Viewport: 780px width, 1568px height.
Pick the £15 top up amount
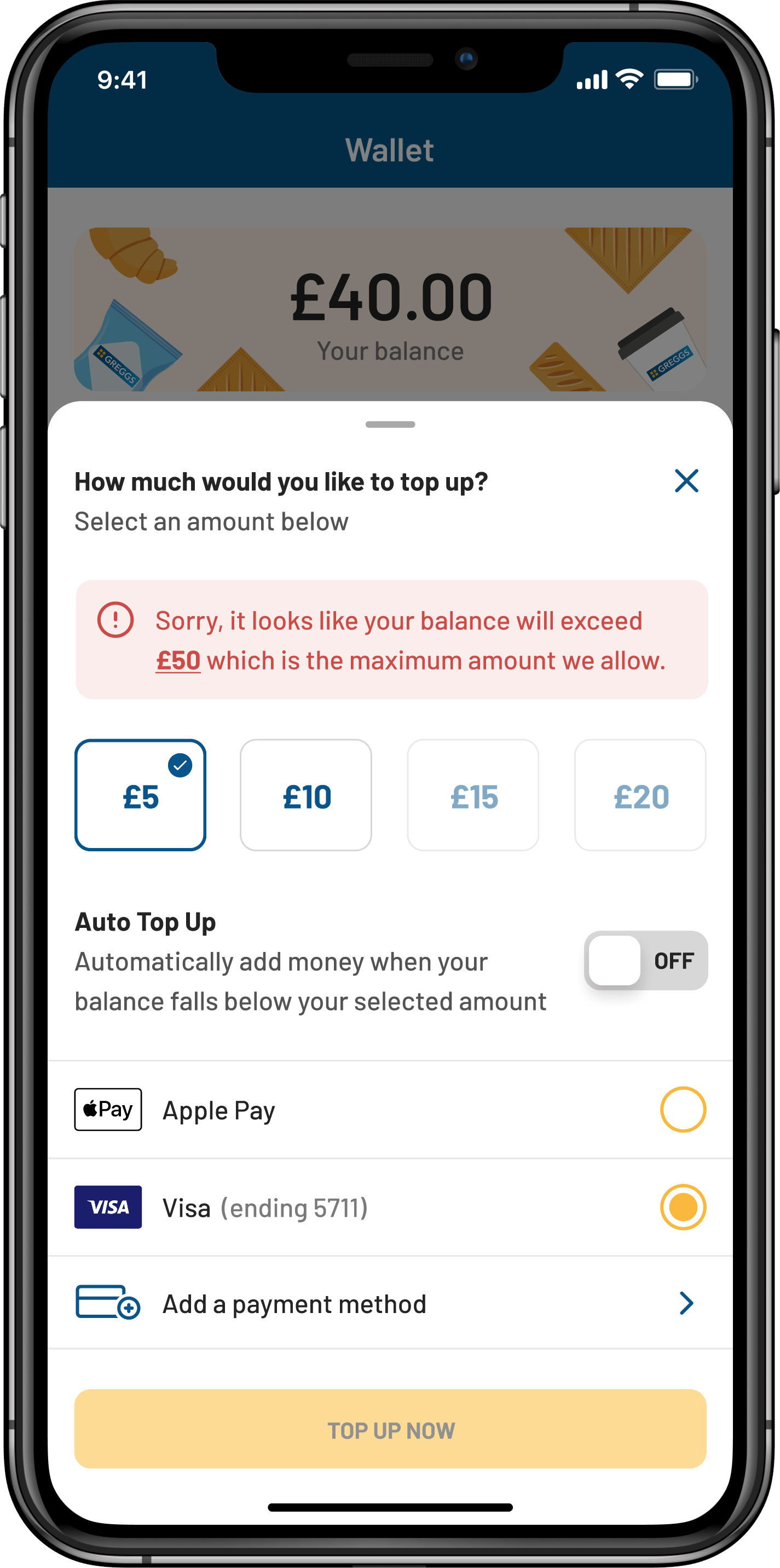(x=473, y=795)
